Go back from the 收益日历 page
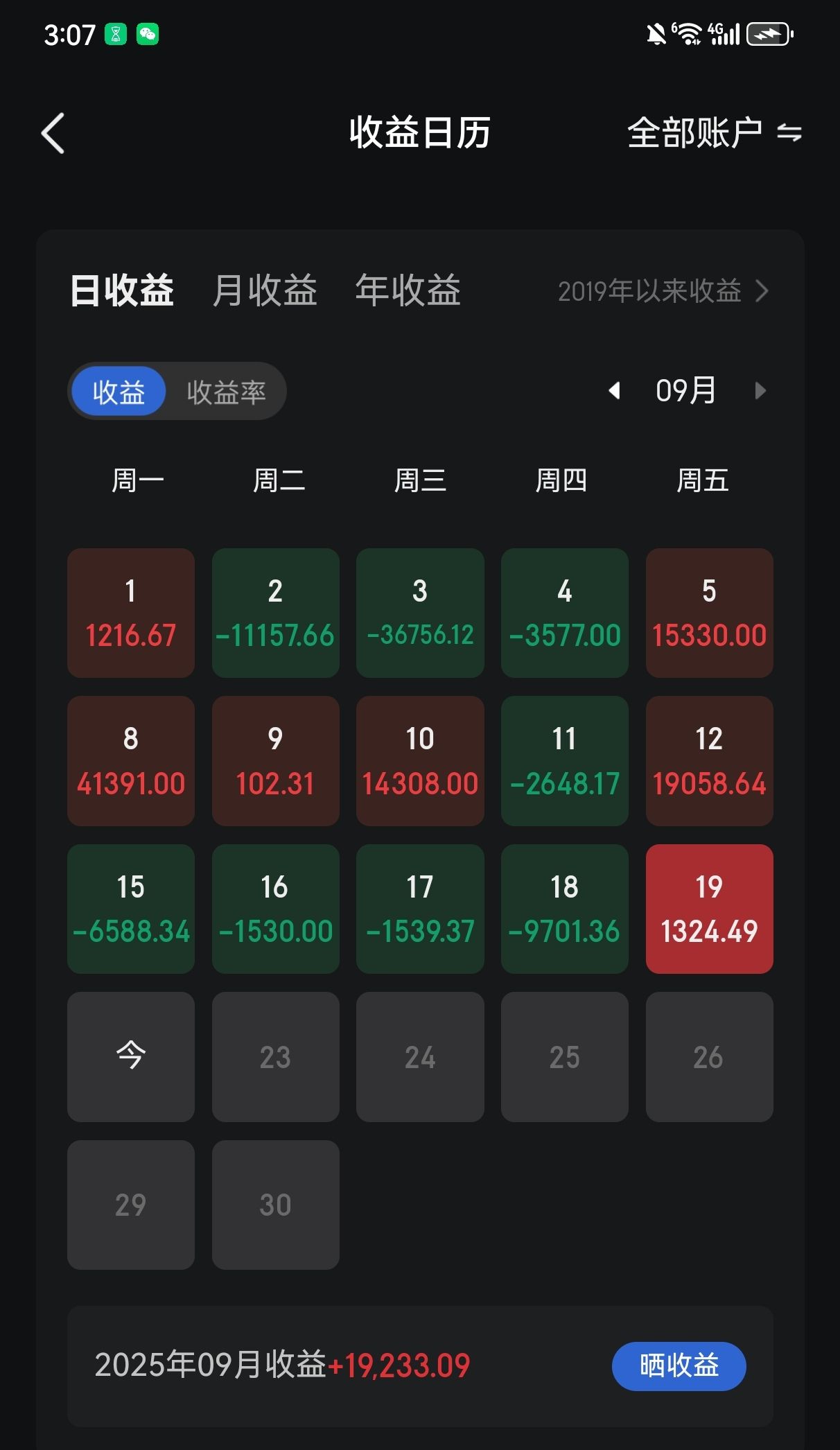Viewport: 840px width, 1450px height. (53, 132)
